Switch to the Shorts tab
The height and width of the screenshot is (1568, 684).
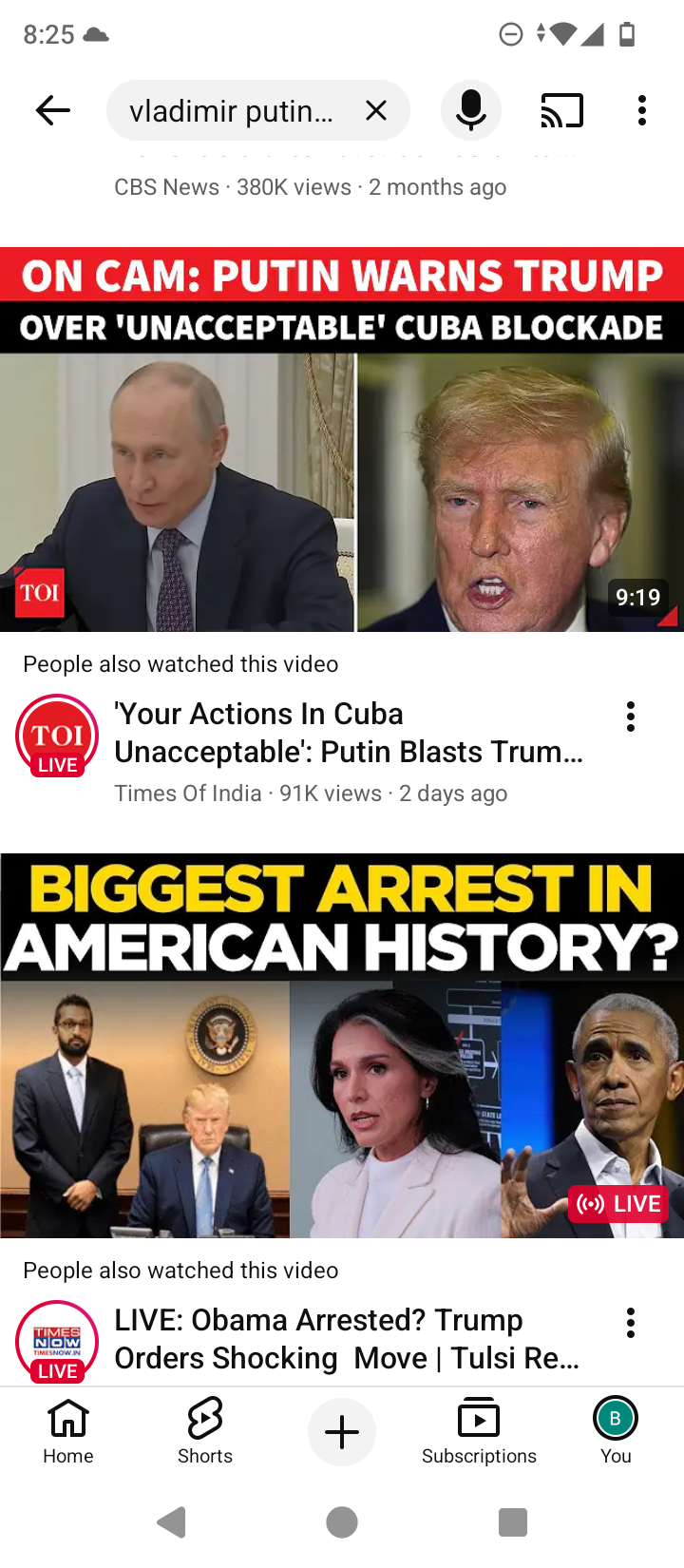coord(205,1431)
